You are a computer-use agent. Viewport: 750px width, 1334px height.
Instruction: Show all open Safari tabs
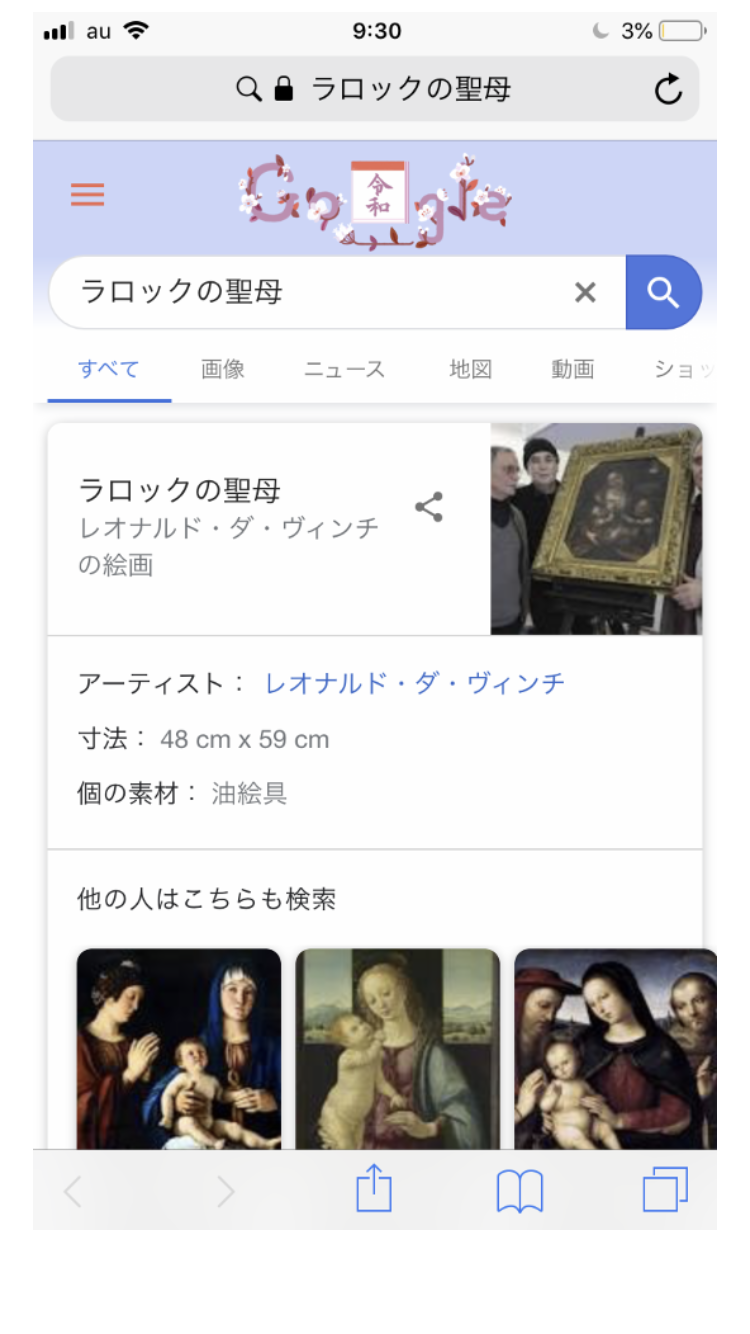pos(665,1190)
